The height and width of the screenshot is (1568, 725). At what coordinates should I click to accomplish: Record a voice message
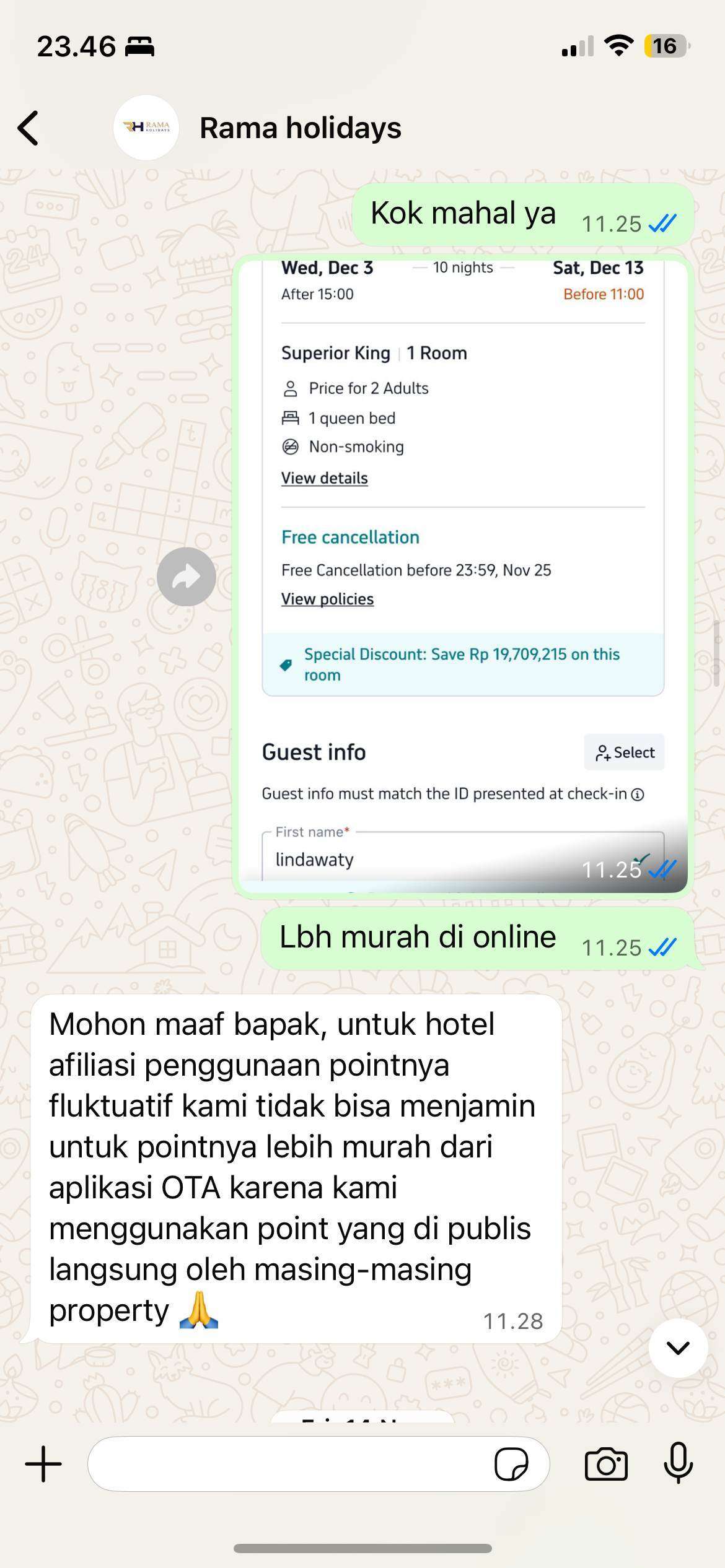point(678,1463)
